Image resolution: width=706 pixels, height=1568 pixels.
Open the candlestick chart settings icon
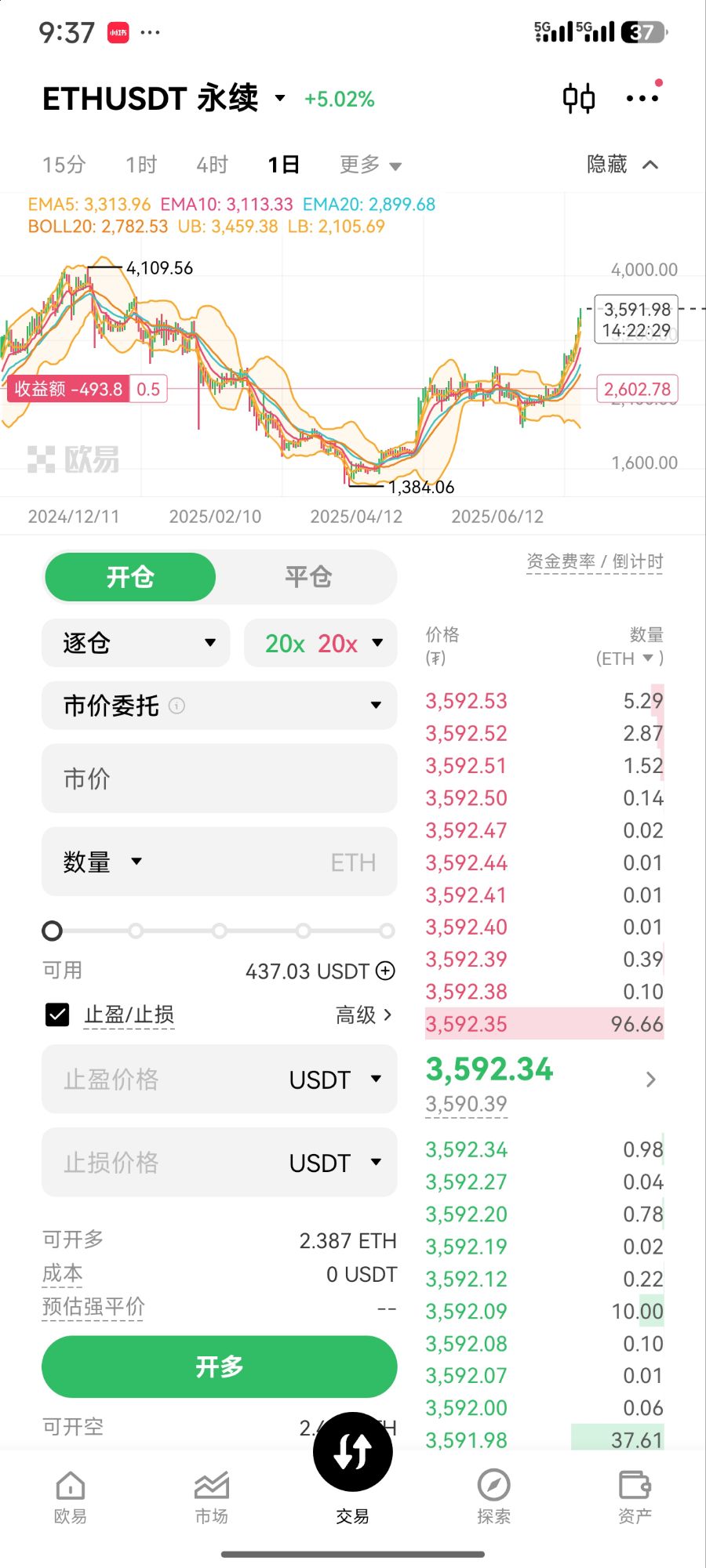click(x=579, y=99)
